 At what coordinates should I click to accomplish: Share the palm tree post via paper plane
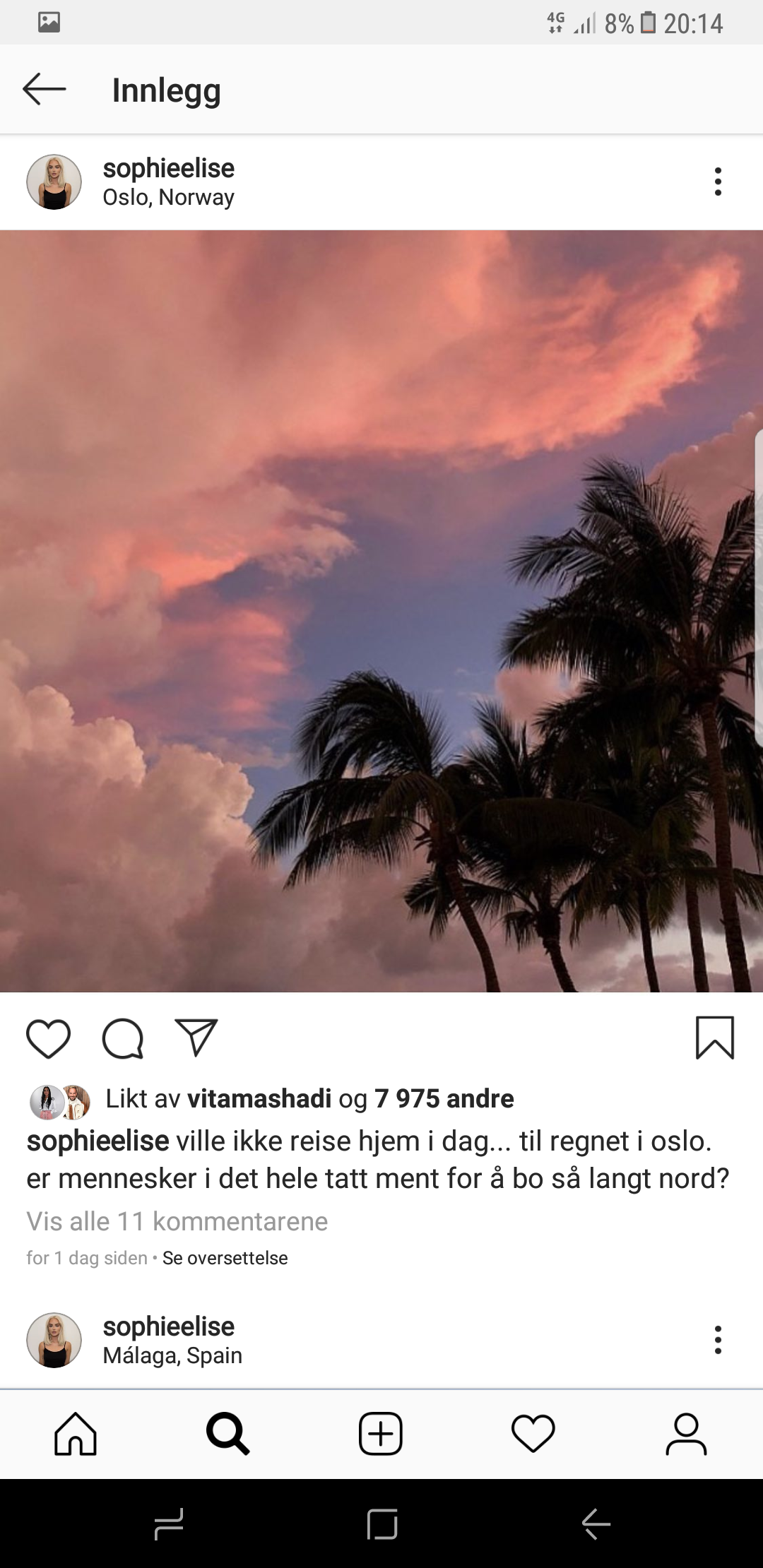[196, 1038]
